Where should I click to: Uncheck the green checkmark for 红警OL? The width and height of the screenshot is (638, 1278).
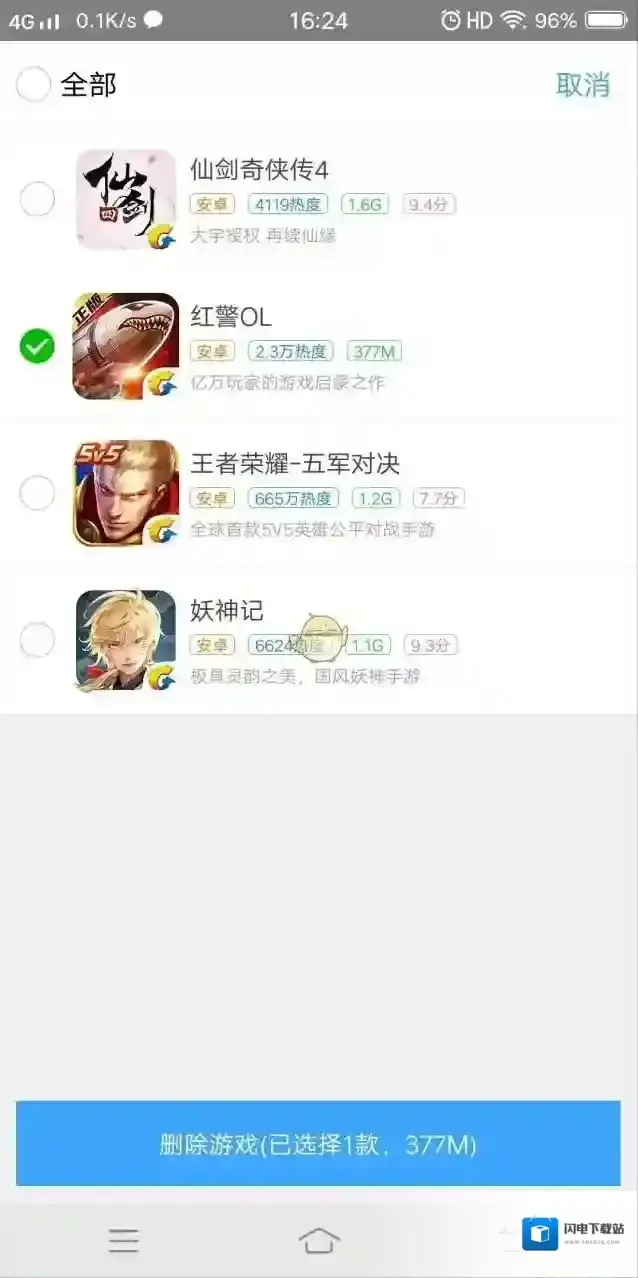tap(37, 347)
